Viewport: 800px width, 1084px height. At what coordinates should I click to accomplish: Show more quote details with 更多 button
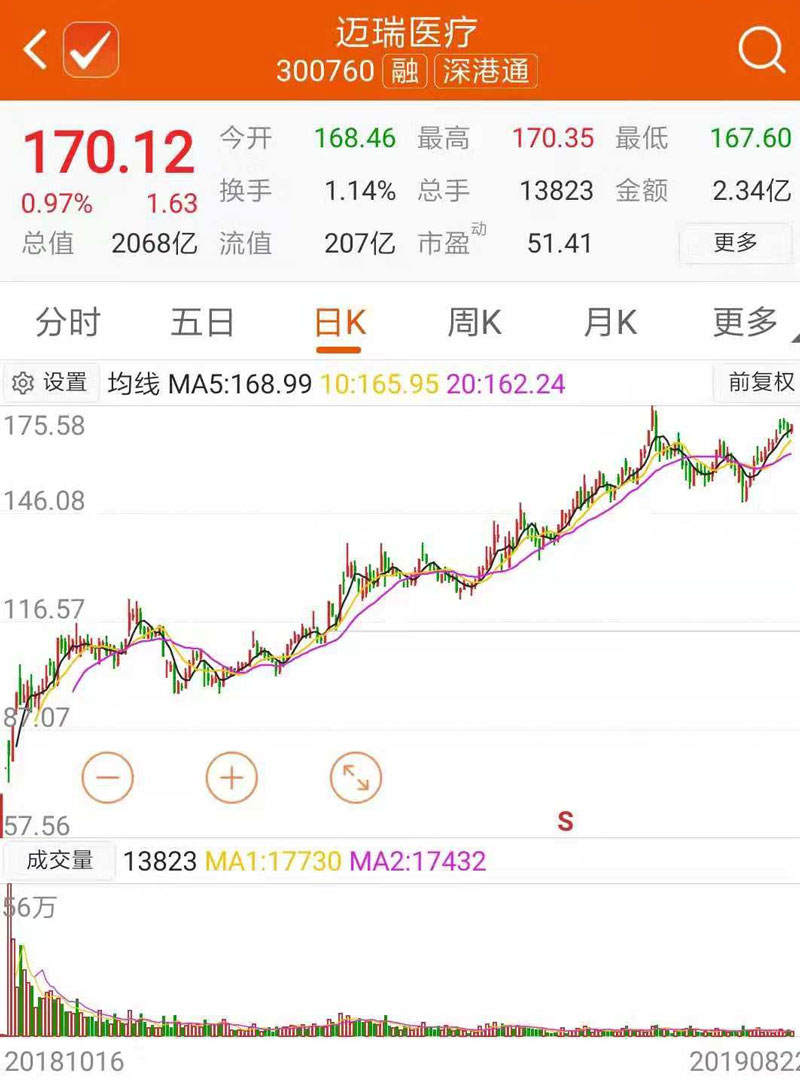(x=735, y=242)
